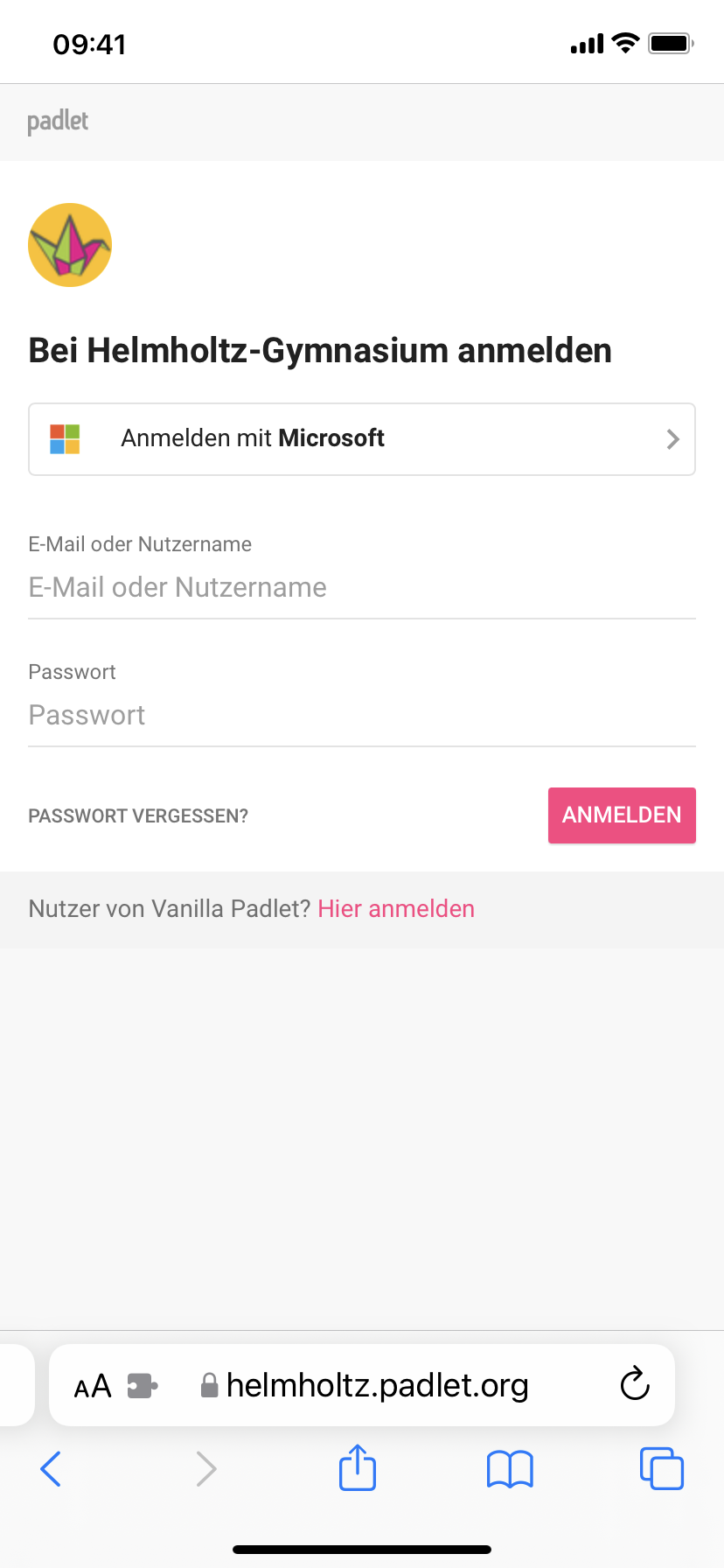
Task: Hit the pink Anmelden button
Action: 622,815
